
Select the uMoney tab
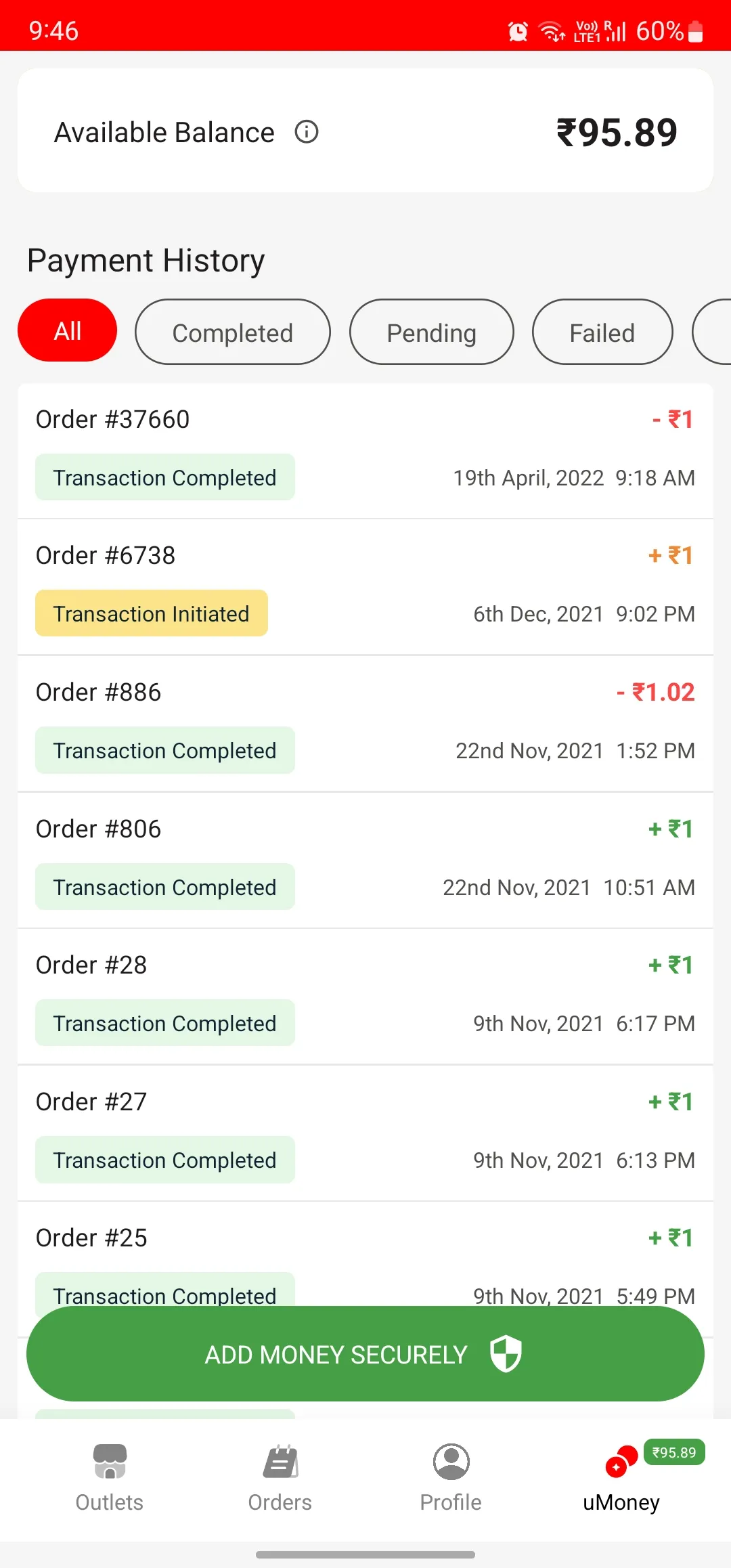621,1479
